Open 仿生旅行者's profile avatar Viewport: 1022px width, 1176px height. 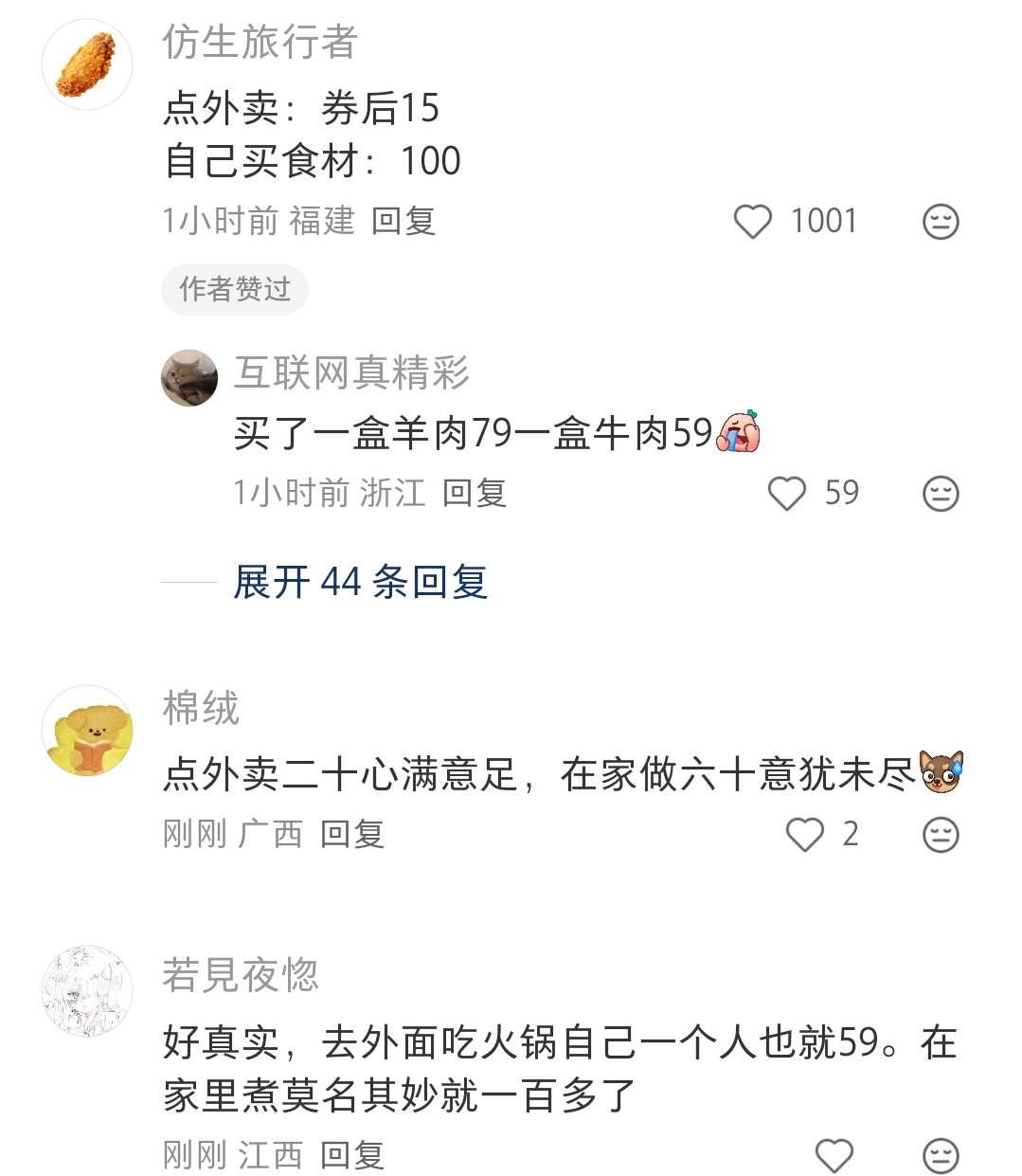87,64
